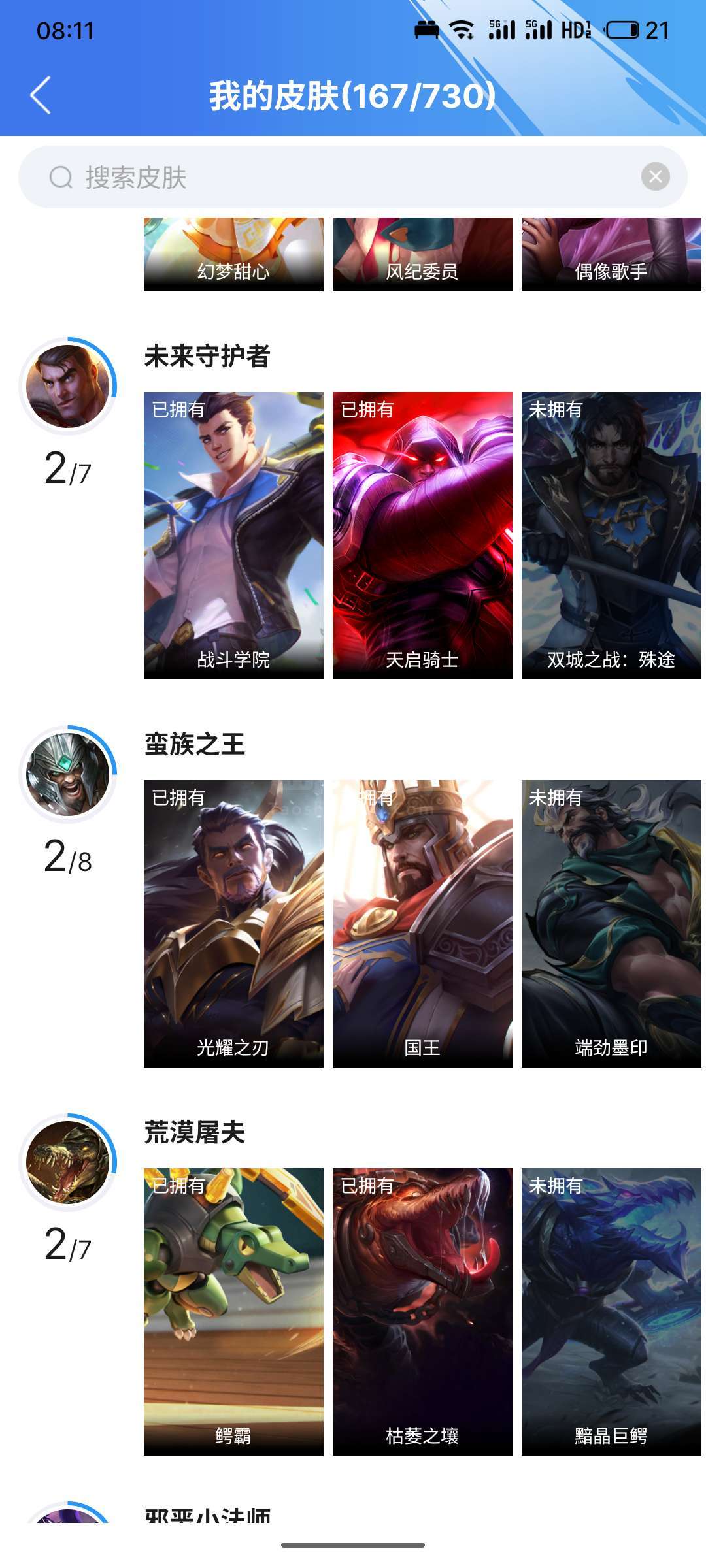Viewport: 706px width, 1568px height.
Task: Go back using the top-left arrow
Action: click(x=41, y=95)
